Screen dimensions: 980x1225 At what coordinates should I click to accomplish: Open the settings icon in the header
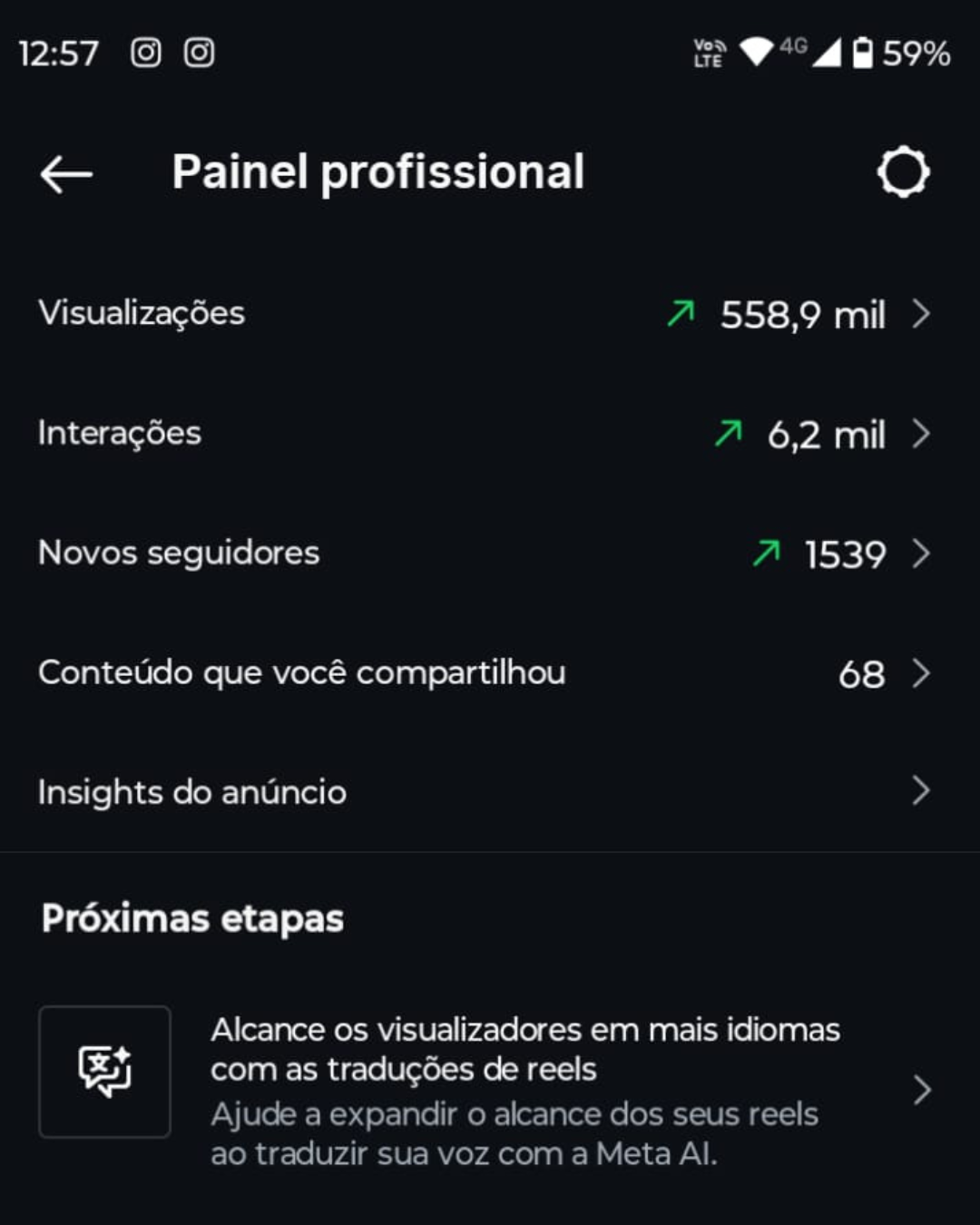[x=903, y=172]
